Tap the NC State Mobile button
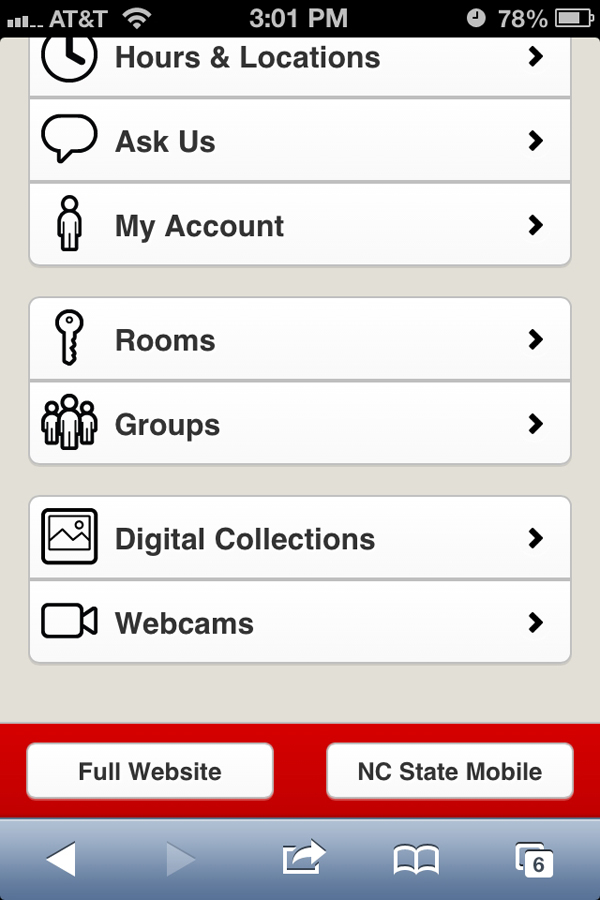 point(450,771)
